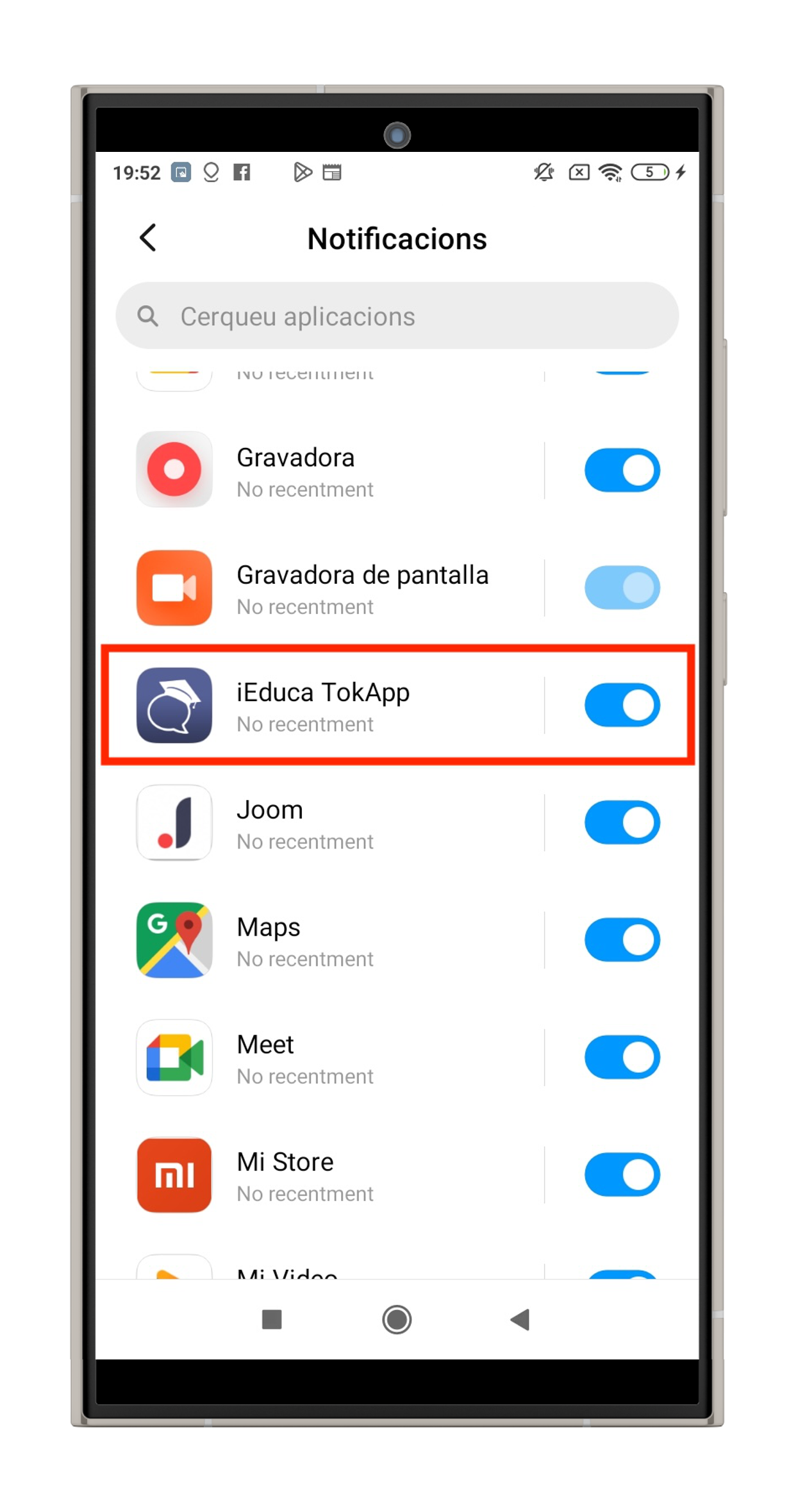Toggle the Gravadora de pantalla switch
This screenshot has width=798, height=1512.
point(621,588)
